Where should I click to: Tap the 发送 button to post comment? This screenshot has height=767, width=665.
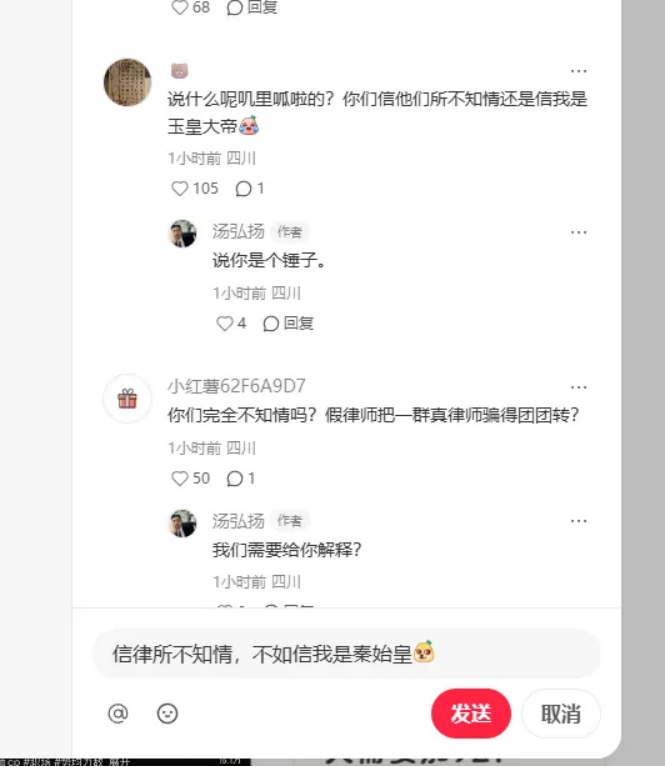click(470, 714)
